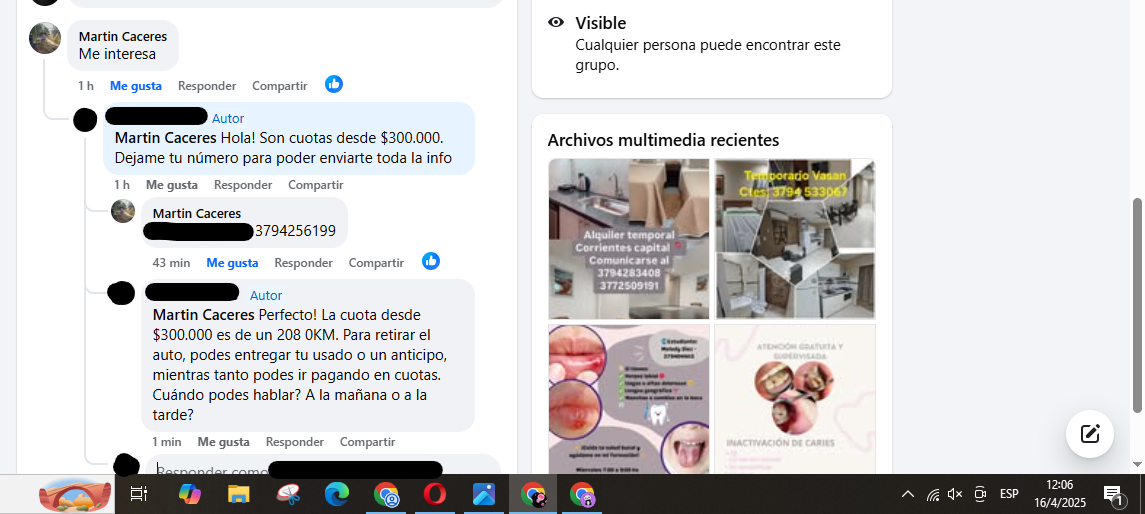The width and height of the screenshot is (1145, 514).
Task: Share the "Me interesa" comment
Action: tap(279, 86)
